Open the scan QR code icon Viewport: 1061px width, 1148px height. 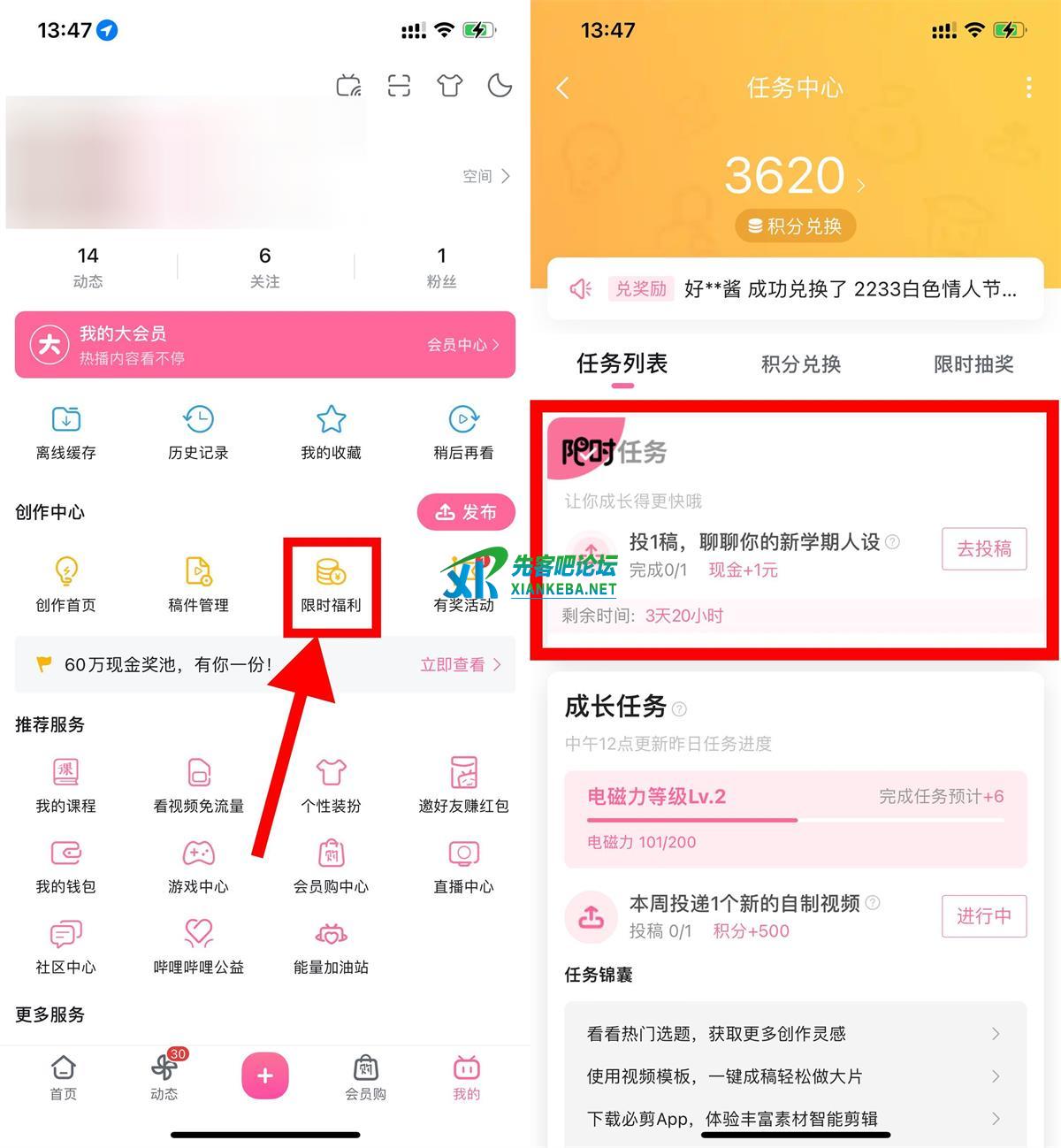tap(399, 86)
